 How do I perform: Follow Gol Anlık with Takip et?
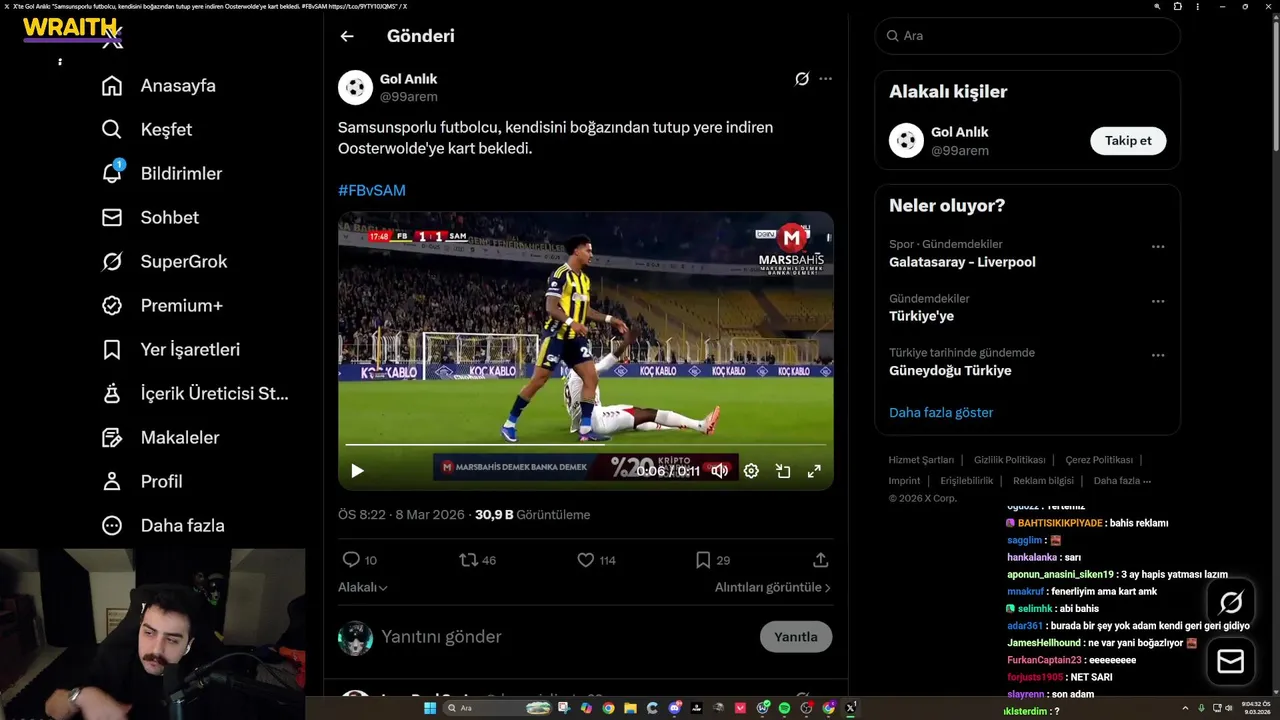[1127, 141]
